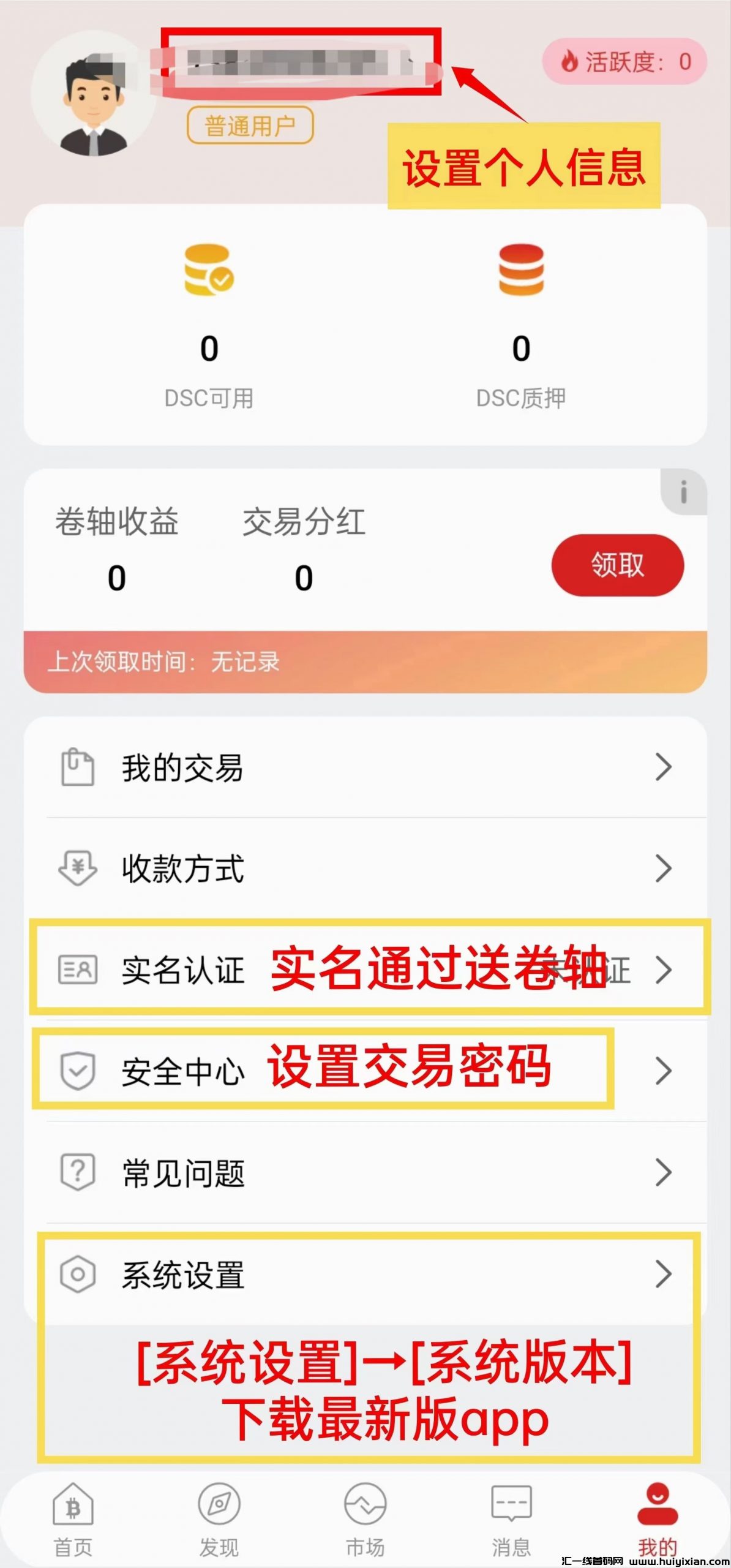The height and width of the screenshot is (1568, 731).
Task: Select the 我的 tab
Action: tap(658, 1518)
